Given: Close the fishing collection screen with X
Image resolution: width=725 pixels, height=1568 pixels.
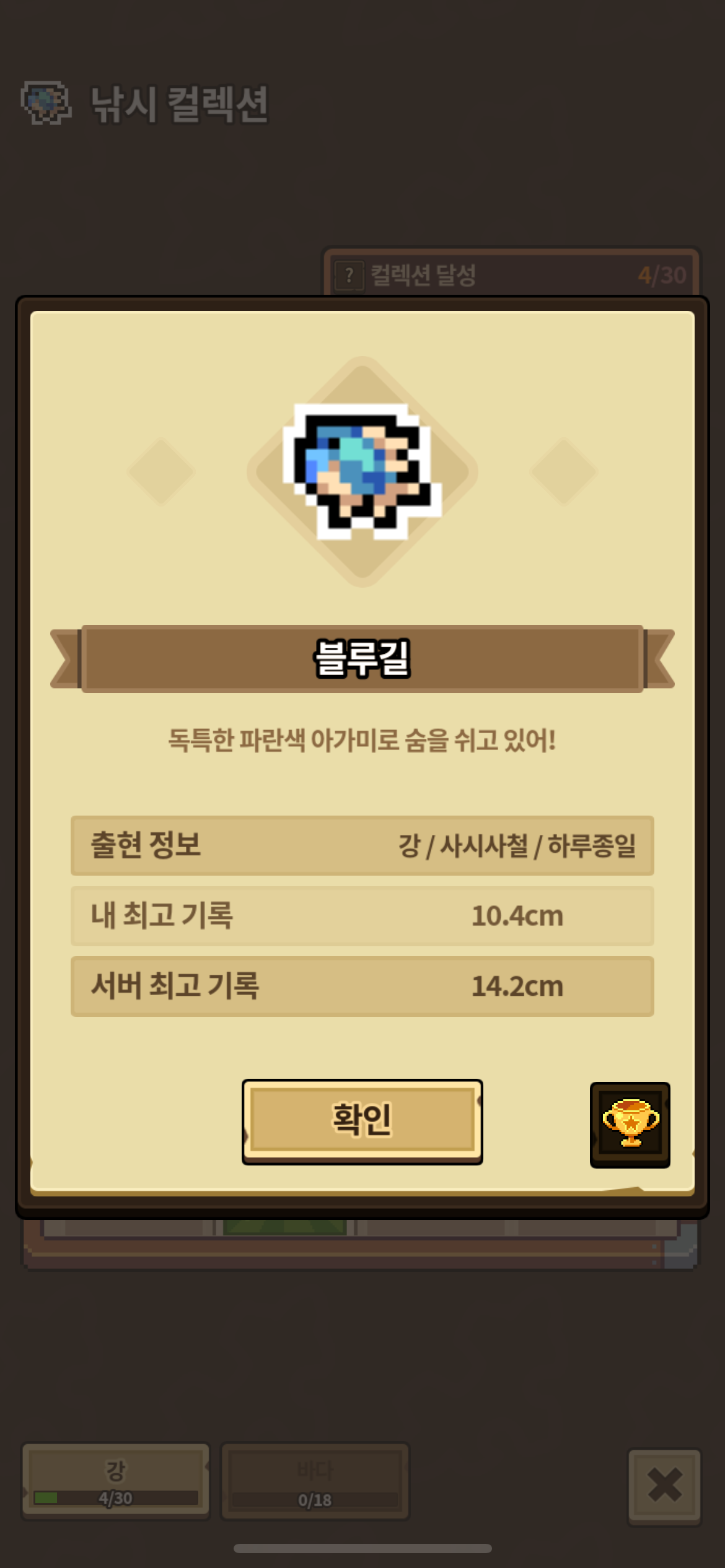Looking at the screenshot, I should pos(664,1485).
